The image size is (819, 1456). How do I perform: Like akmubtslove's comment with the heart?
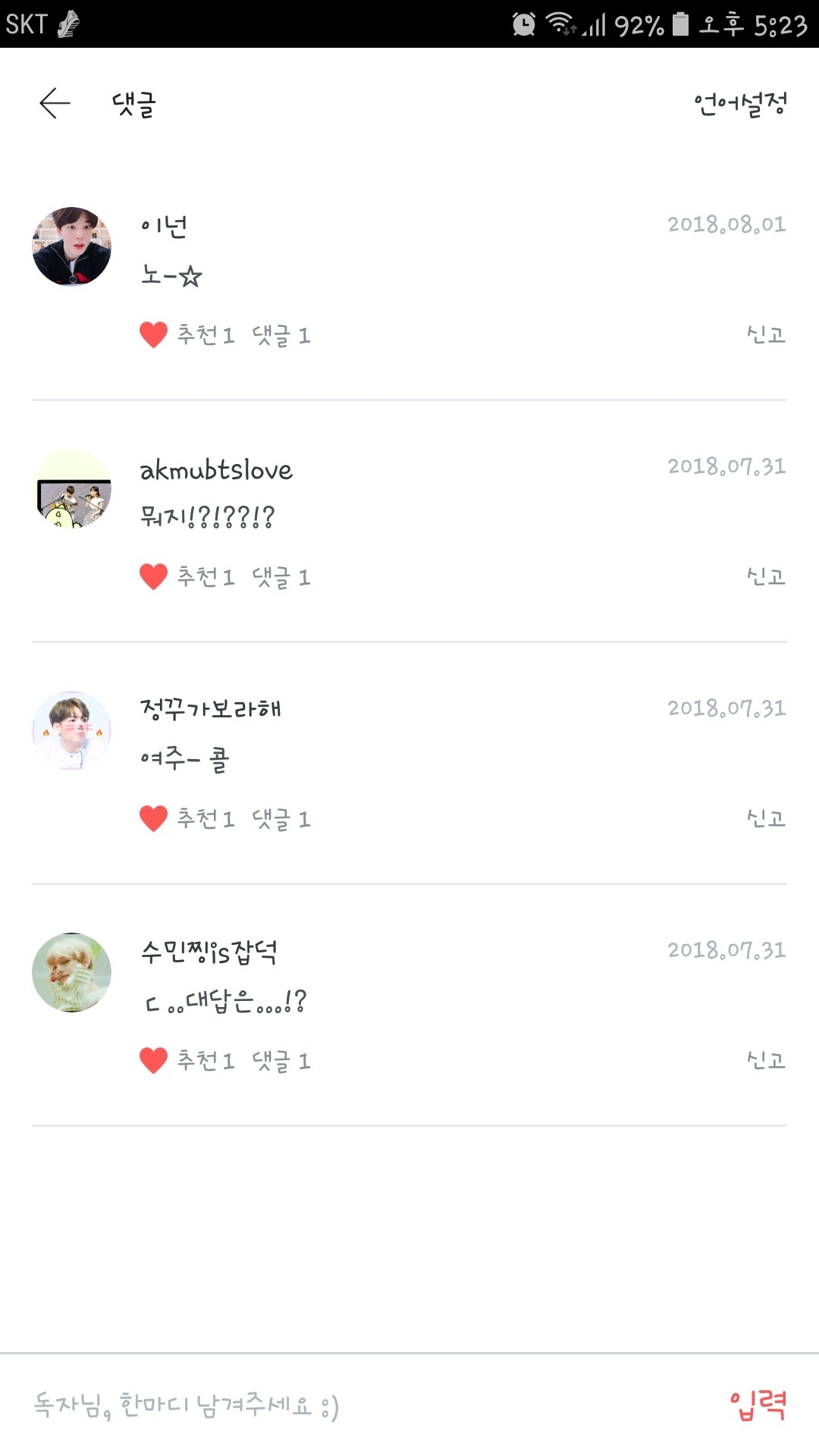coord(153,576)
